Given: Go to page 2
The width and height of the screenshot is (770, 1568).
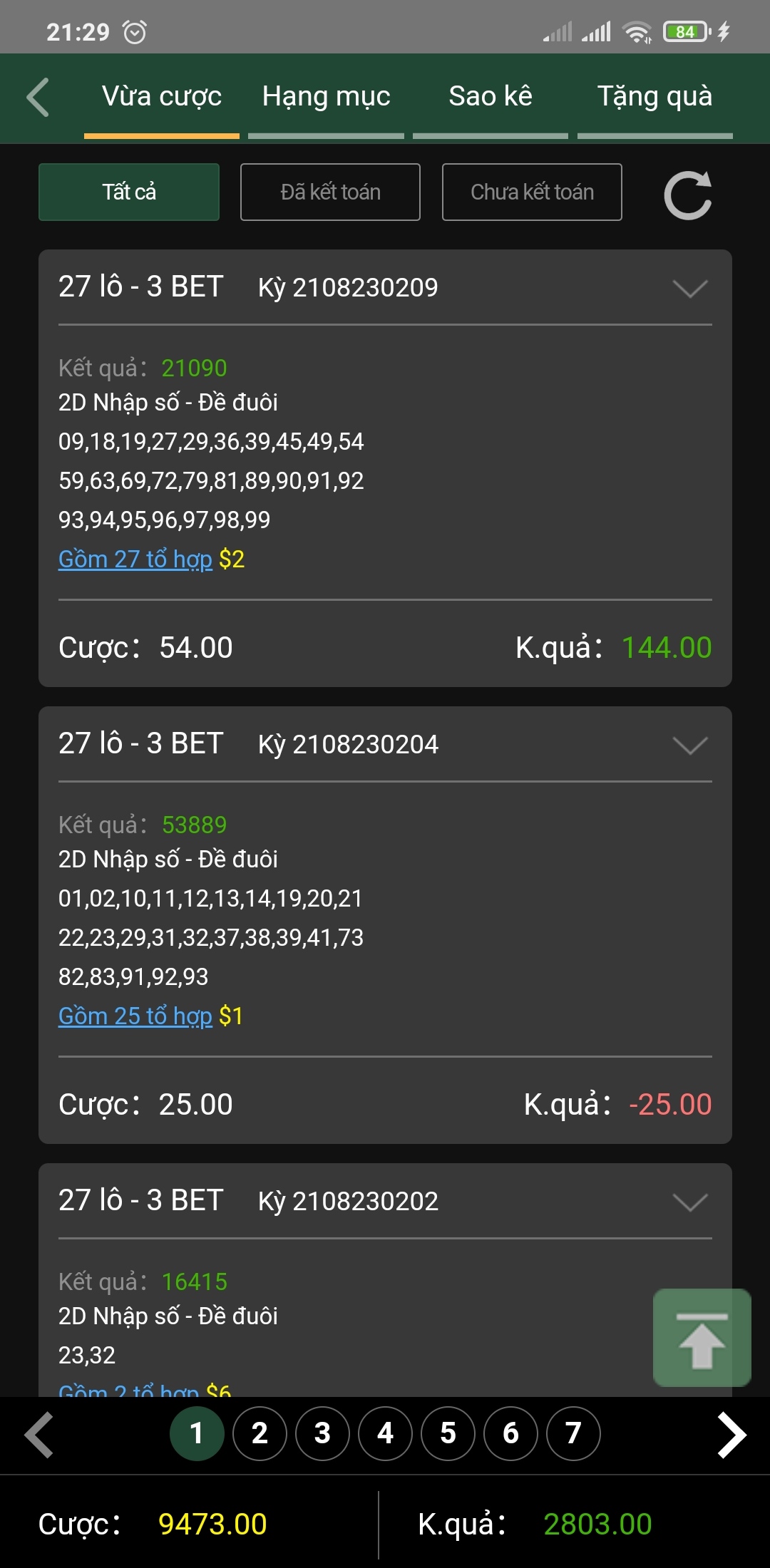Looking at the screenshot, I should pos(260,1433).
